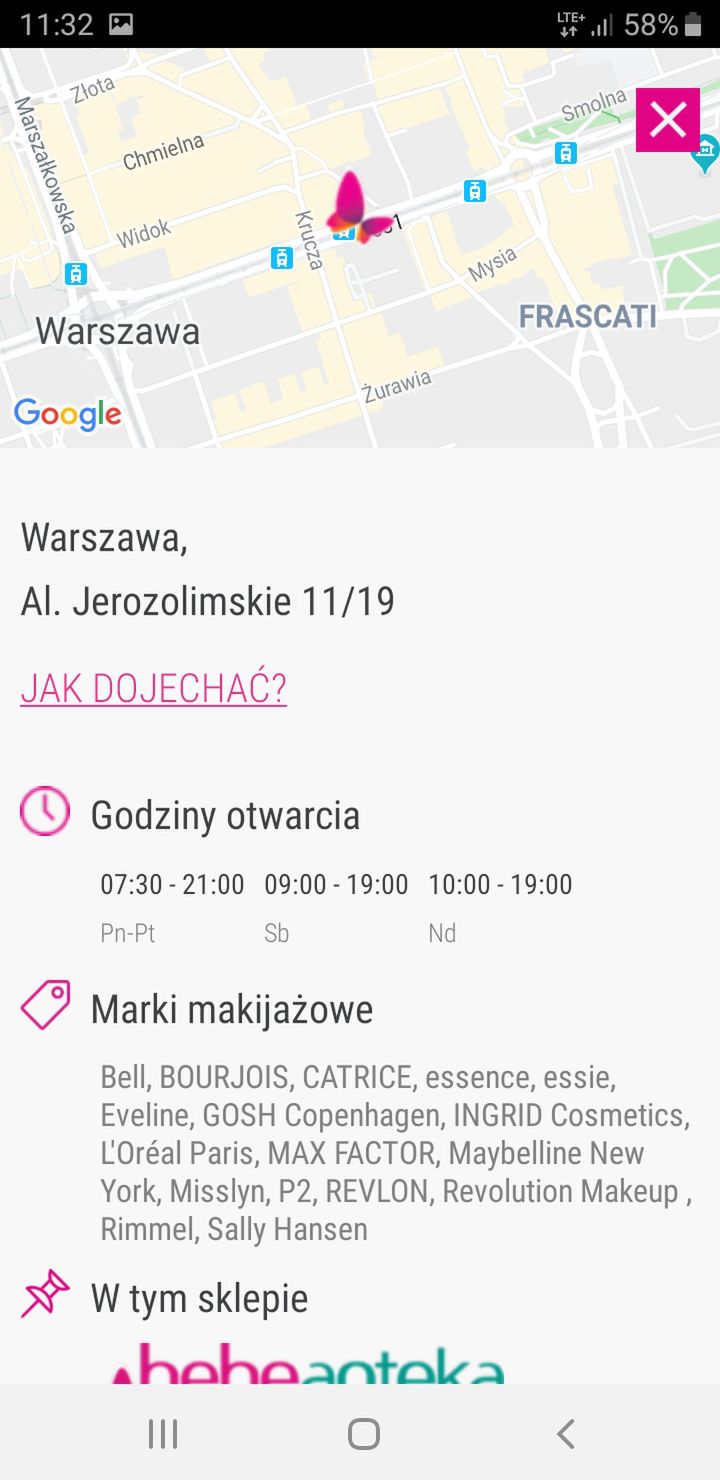Open the Google logo on the map
720x1480 pixels.
pos(67,414)
